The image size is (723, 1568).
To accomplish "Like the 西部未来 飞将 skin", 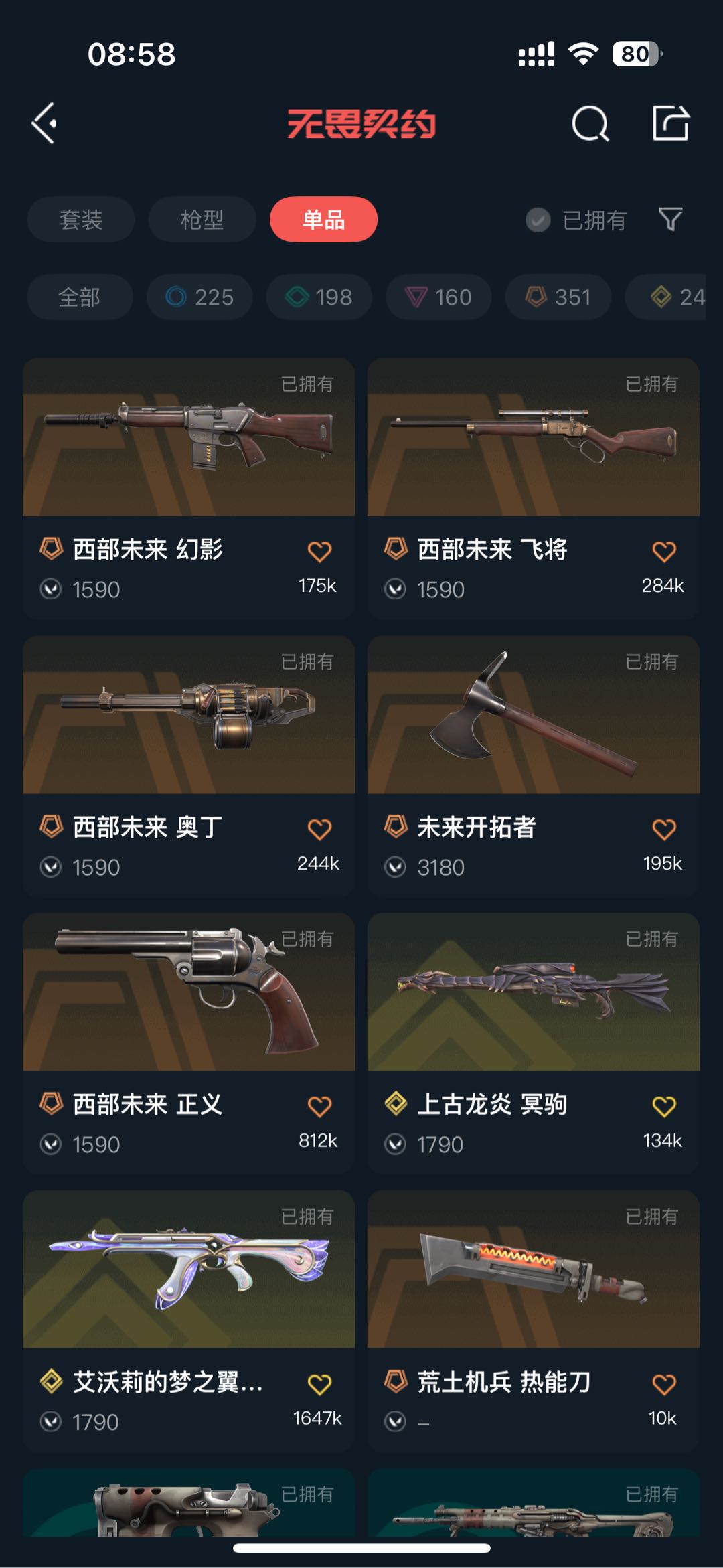I will coord(663,552).
